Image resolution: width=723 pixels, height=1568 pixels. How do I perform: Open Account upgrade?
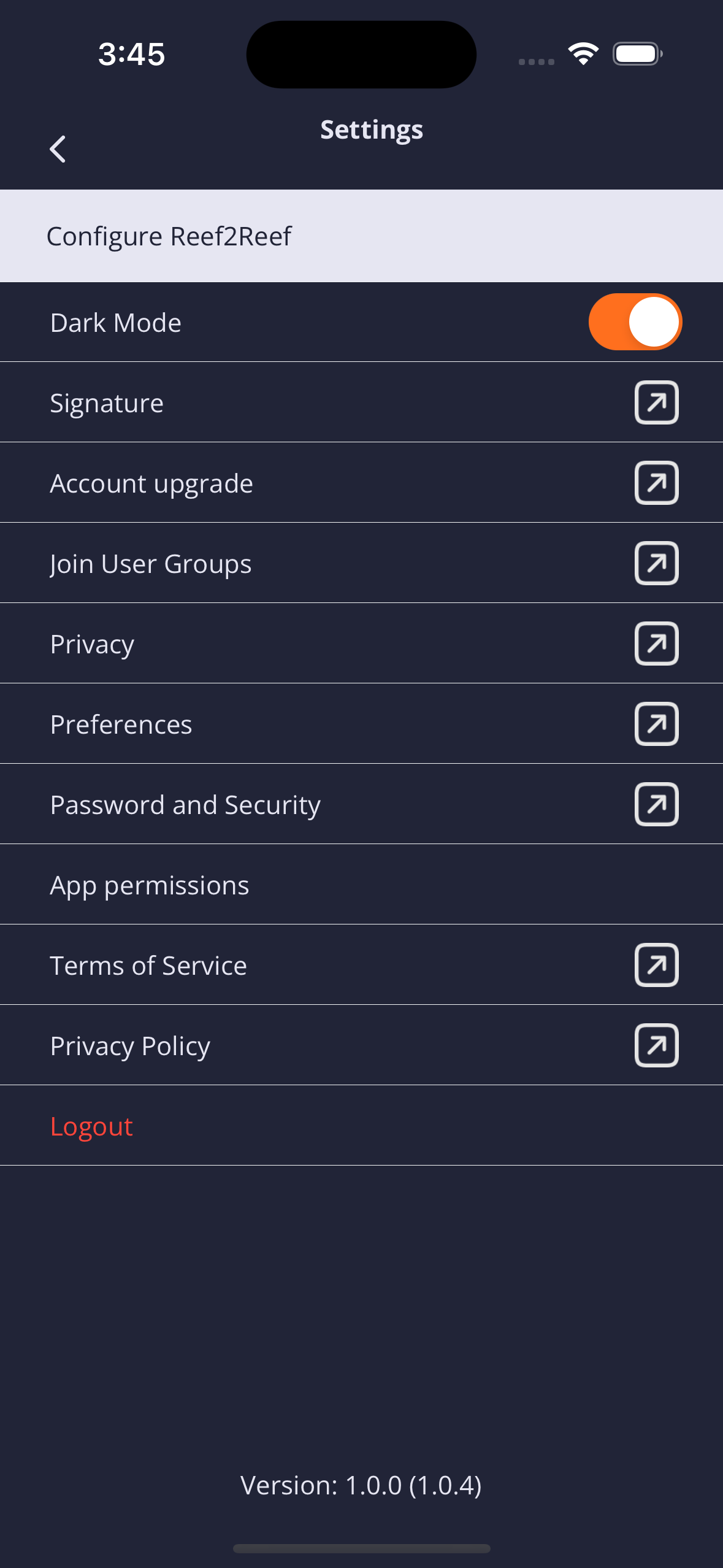click(x=361, y=483)
